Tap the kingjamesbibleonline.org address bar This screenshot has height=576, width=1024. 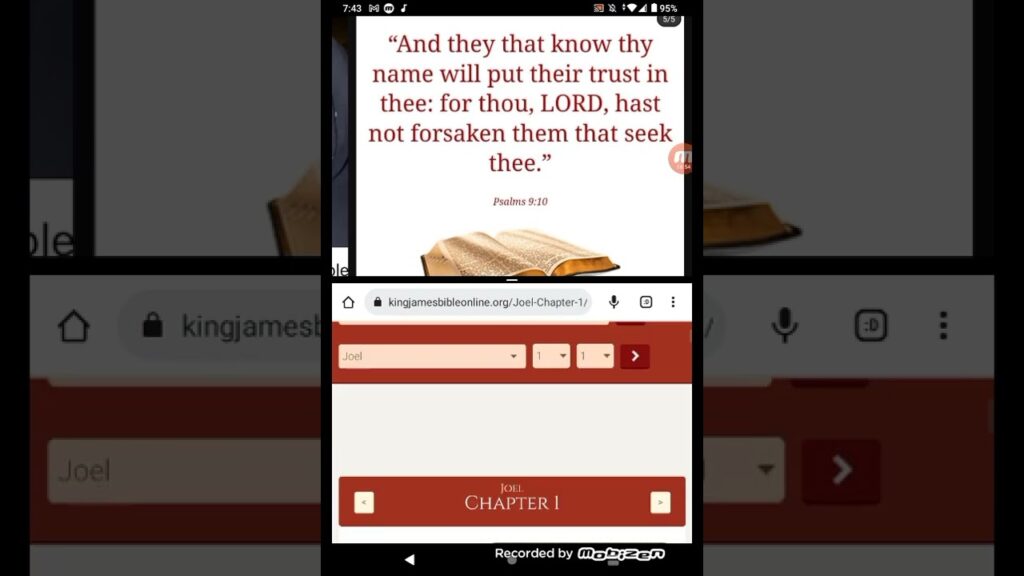click(478, 302)
